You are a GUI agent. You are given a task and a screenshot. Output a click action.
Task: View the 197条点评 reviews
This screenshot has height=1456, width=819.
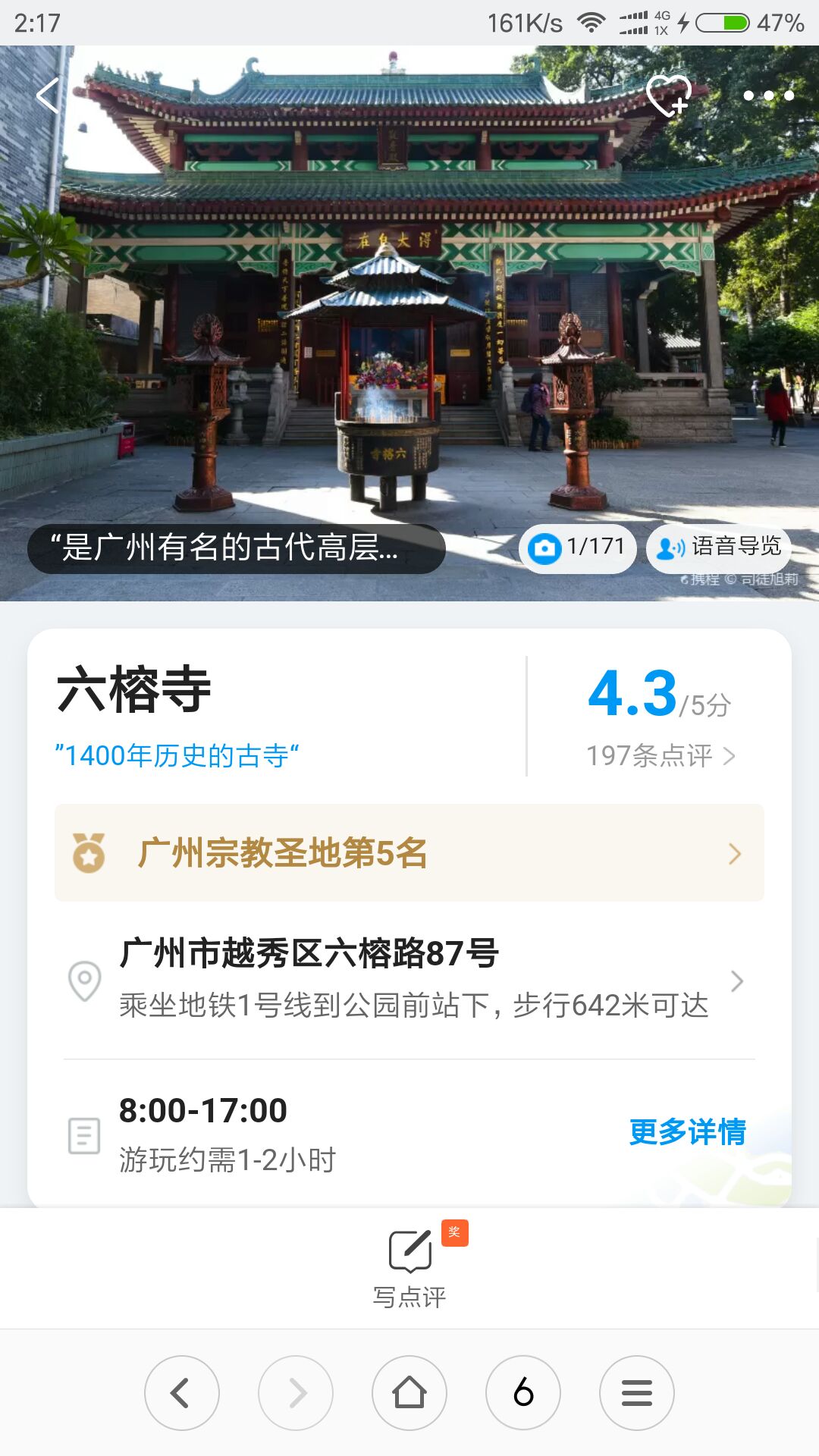click(660, 755)
